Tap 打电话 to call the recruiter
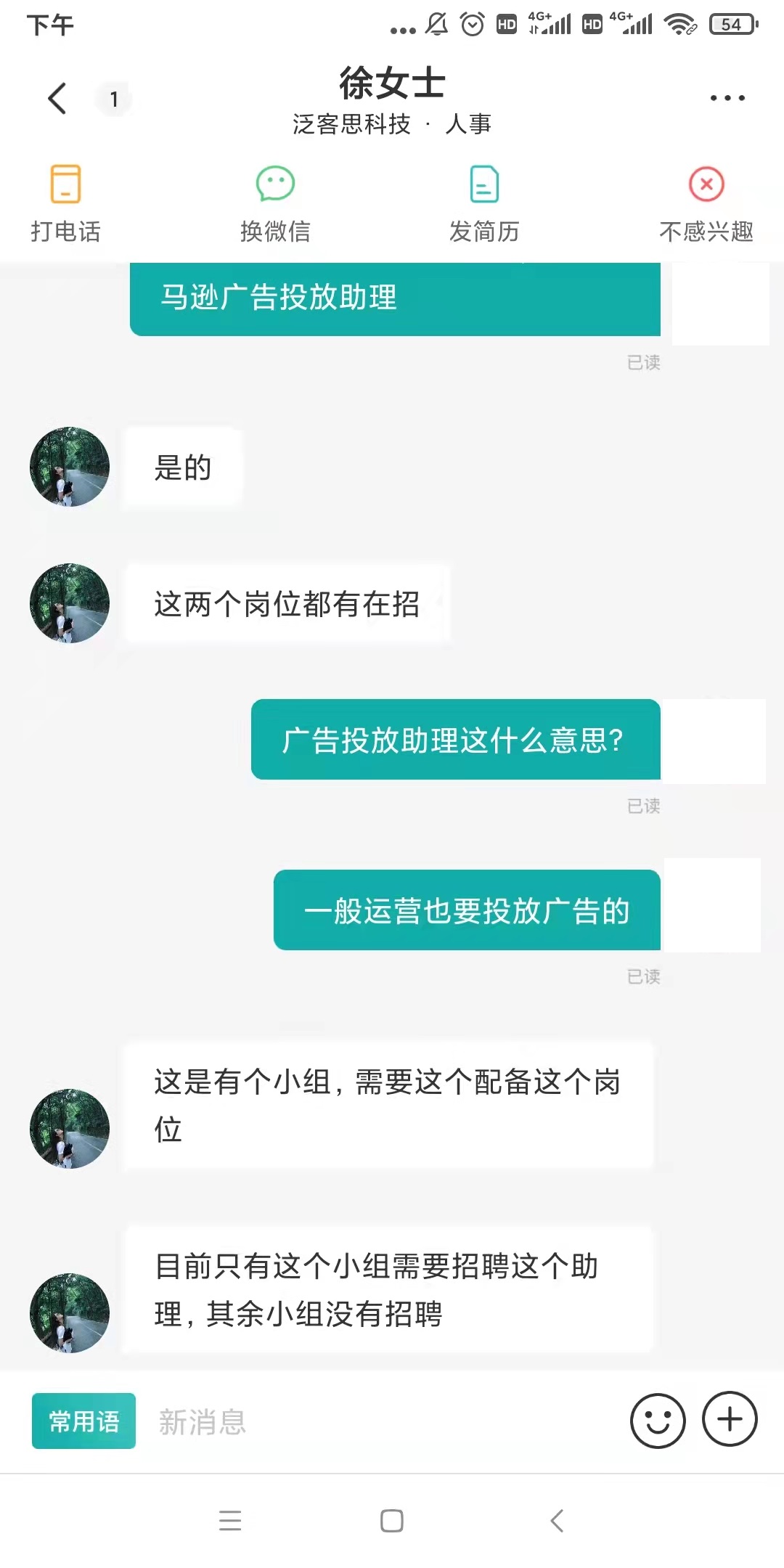 65,203
